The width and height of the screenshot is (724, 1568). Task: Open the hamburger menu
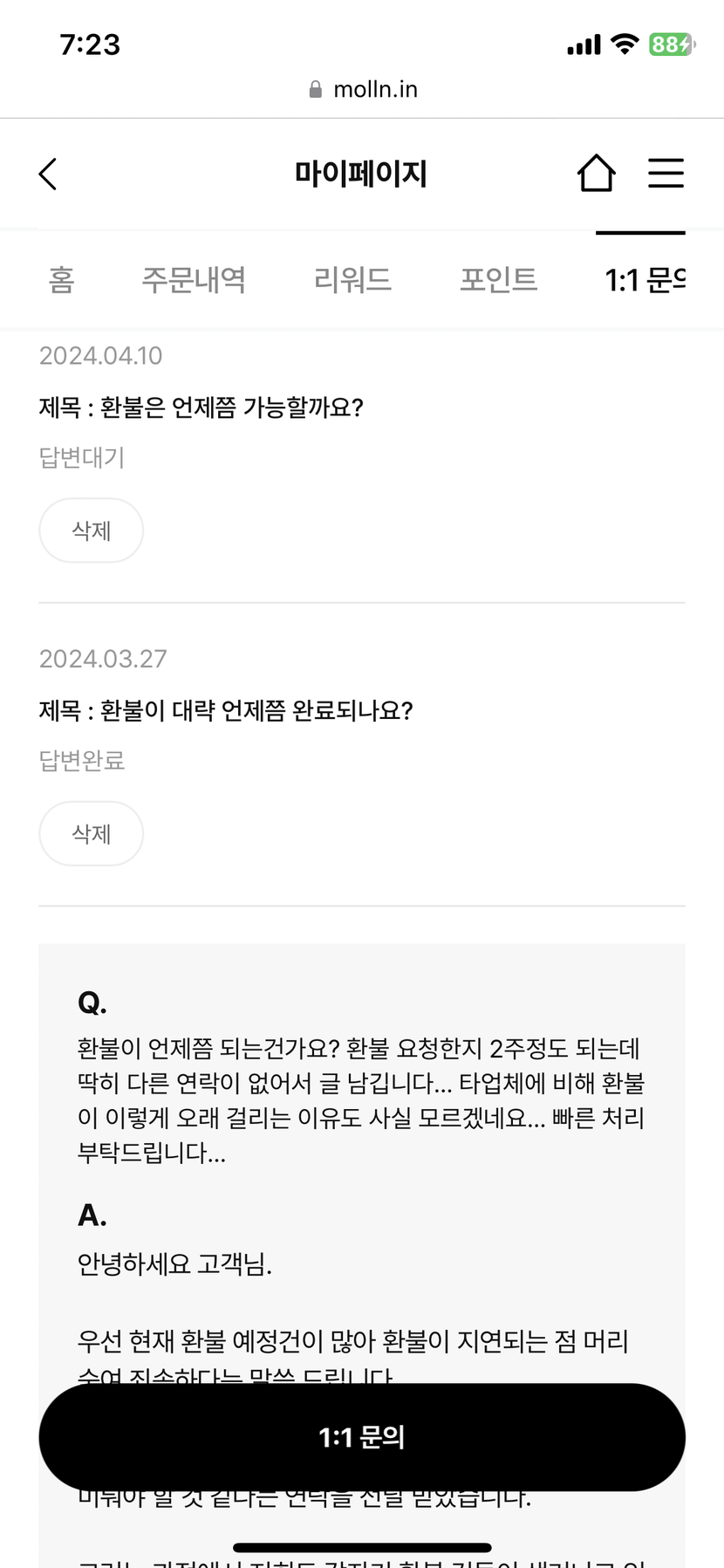(666, 173)
